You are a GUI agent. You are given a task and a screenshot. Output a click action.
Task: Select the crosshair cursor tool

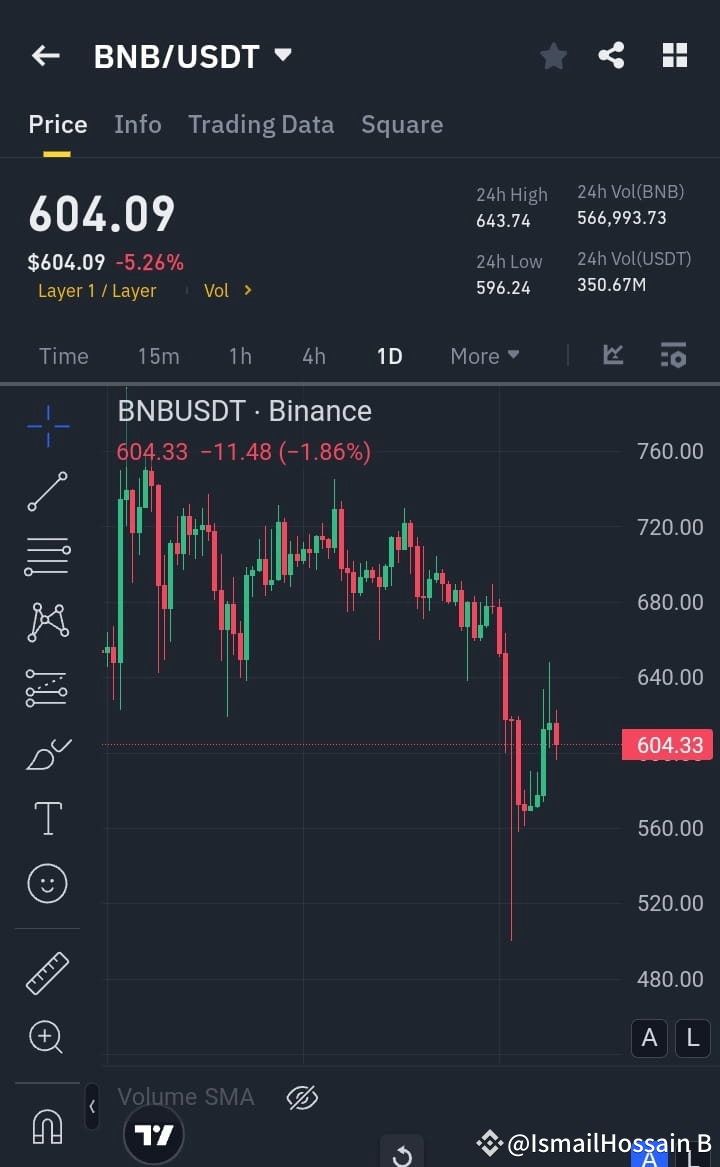46,425
